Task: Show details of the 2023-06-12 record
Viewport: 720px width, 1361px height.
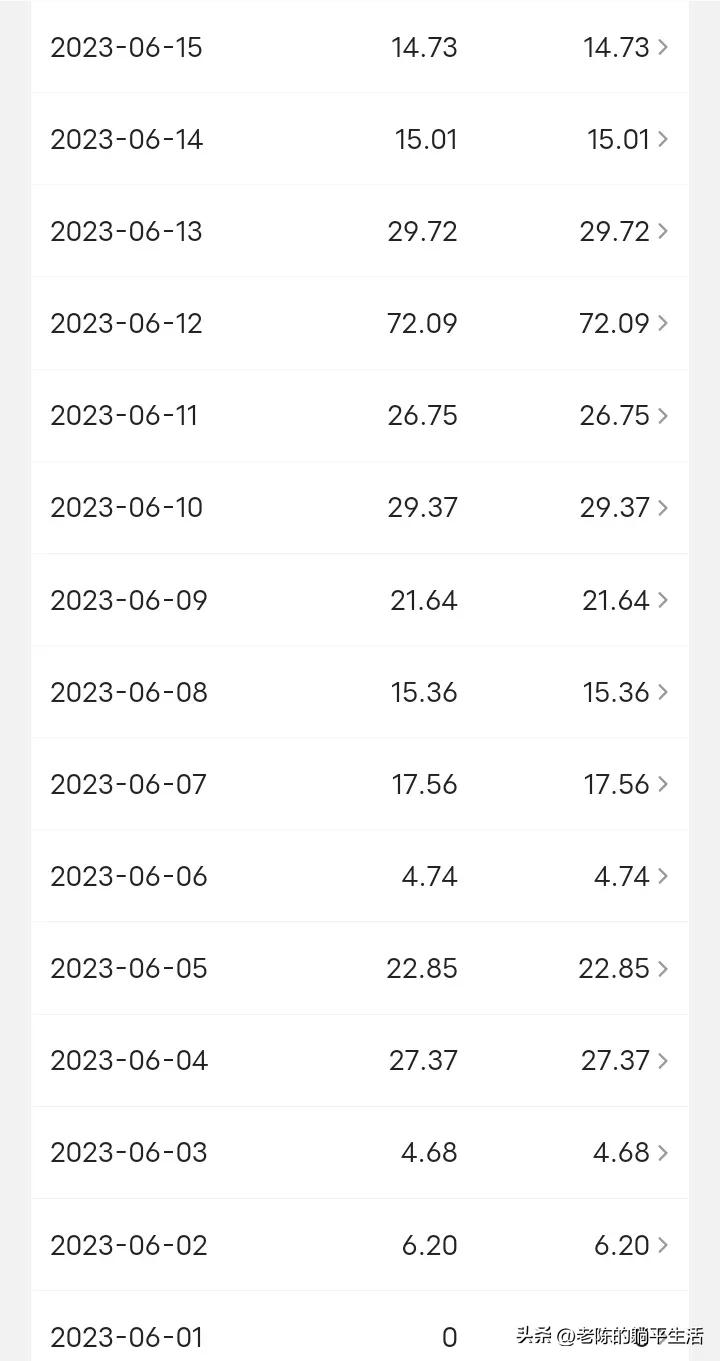Action: pos(360,323)
